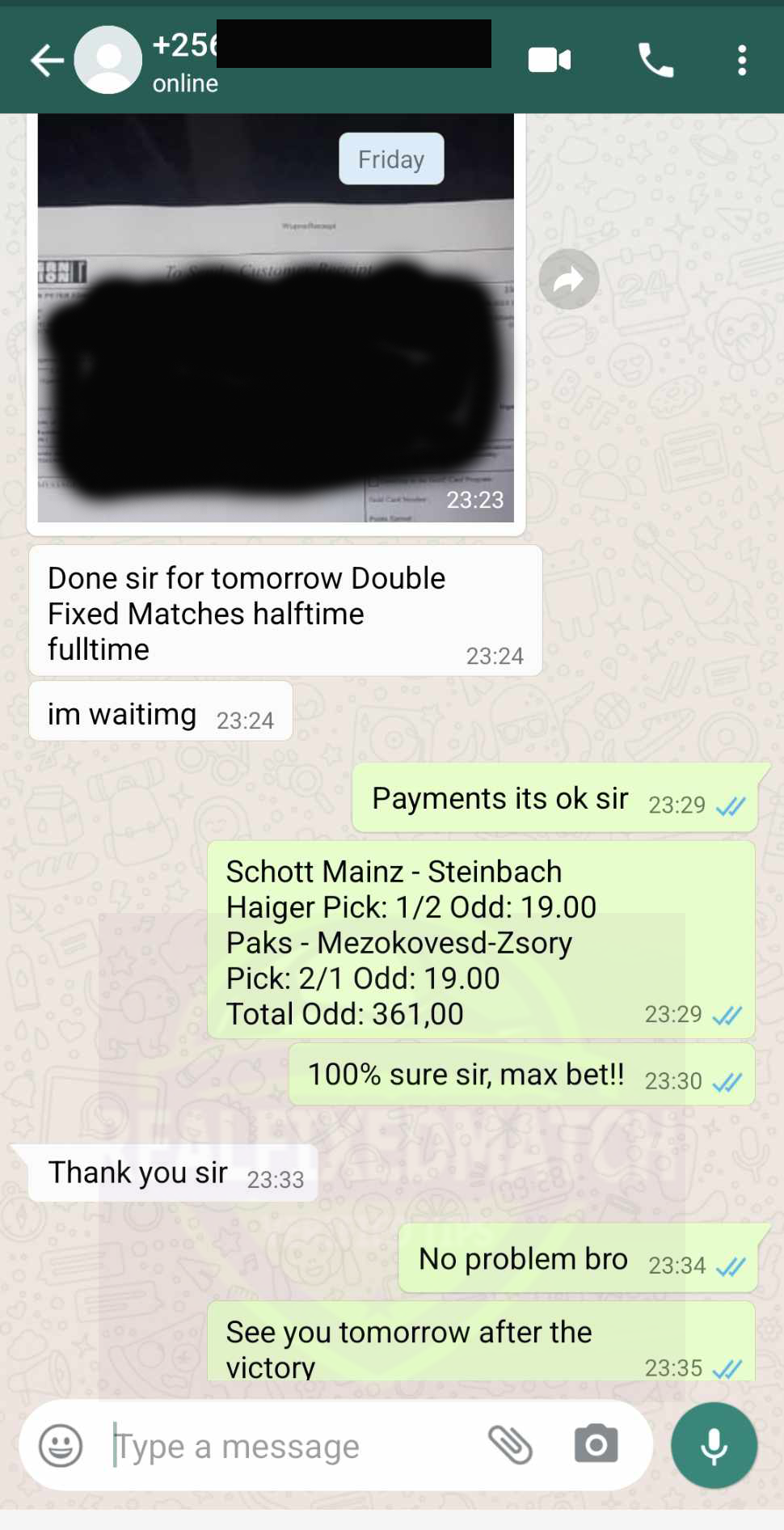The height and width of the screenshot is (1530, 784).
Task: Attach a file with the paperclip
Action: [510, 1445]
